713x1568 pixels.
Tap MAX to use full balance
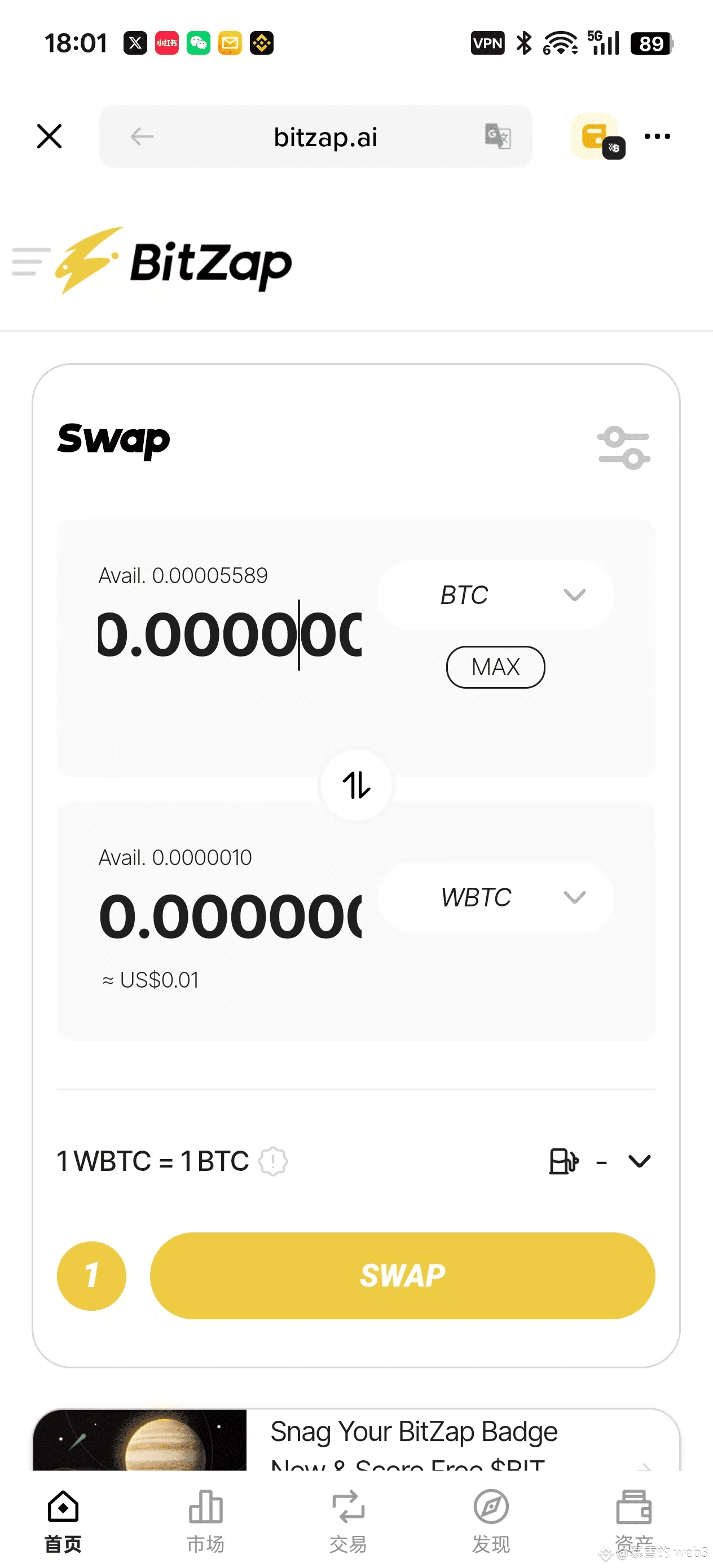click(x=496, y=667)
